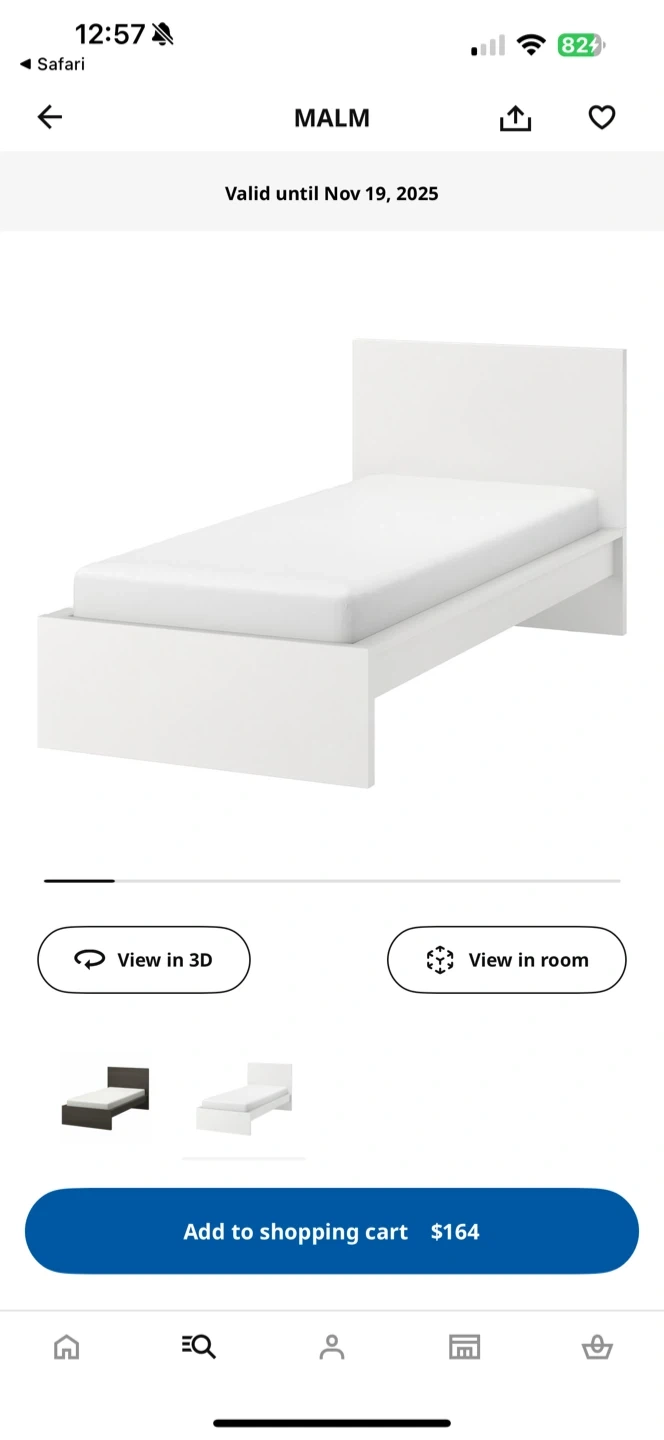Image resolution: width=664 pixels, height=1440 pixels.
Task: Share the MALM bed product
Action: pyautogui.click(x=515, y=118)
